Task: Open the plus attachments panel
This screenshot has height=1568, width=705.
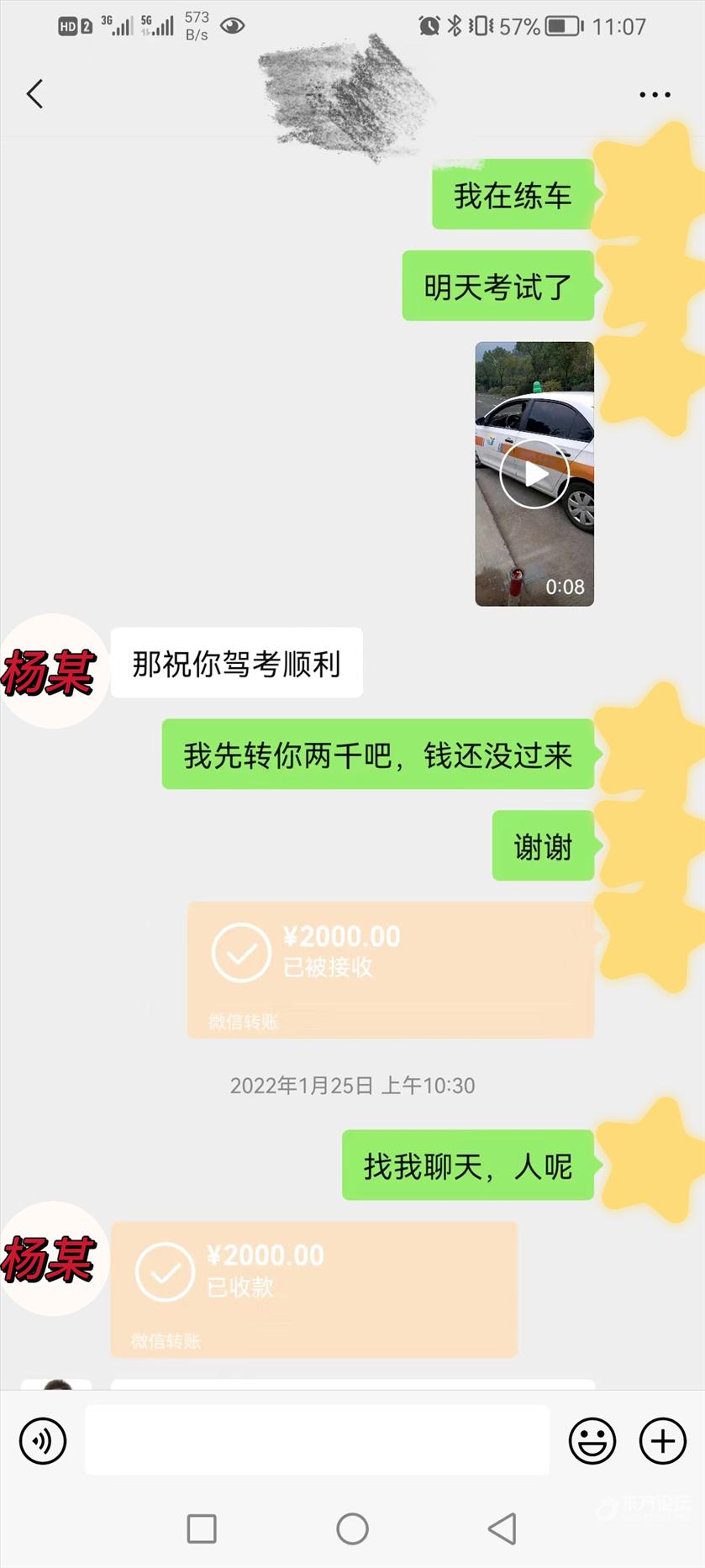Action: click(x=663, y=1441)
